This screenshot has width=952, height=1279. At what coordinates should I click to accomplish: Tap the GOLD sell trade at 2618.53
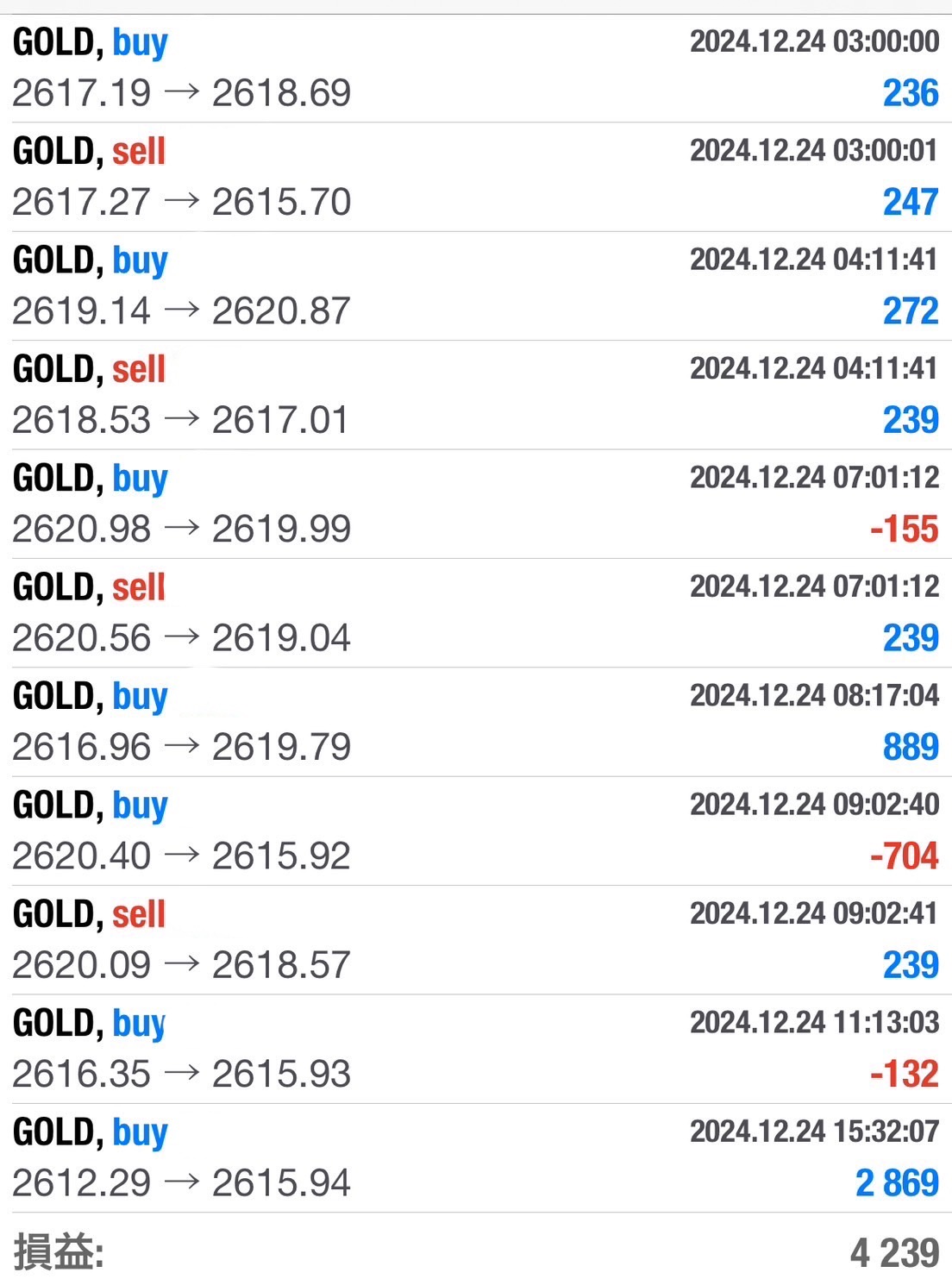[476, 395]
